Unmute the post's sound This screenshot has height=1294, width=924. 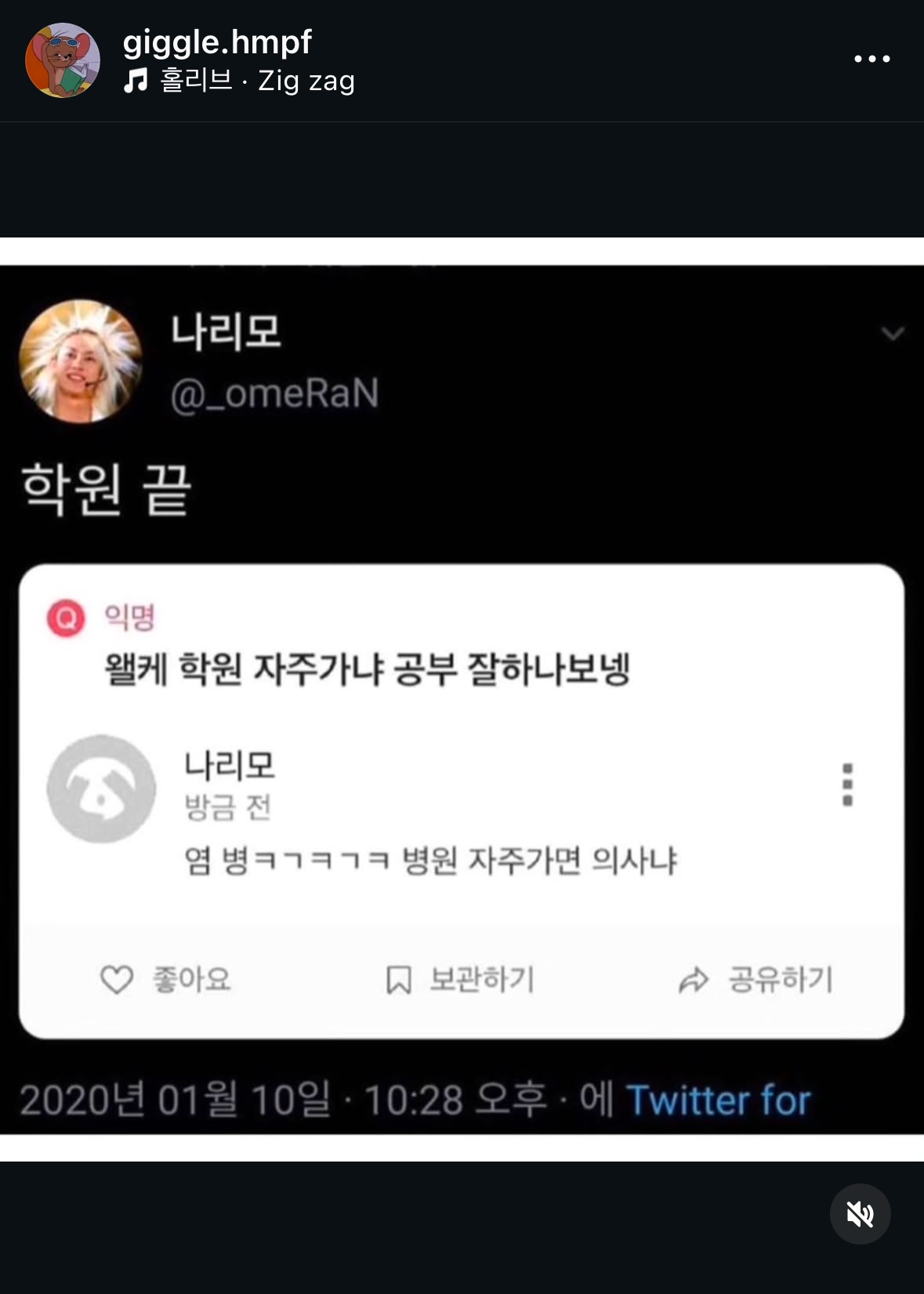point(860,1214)
